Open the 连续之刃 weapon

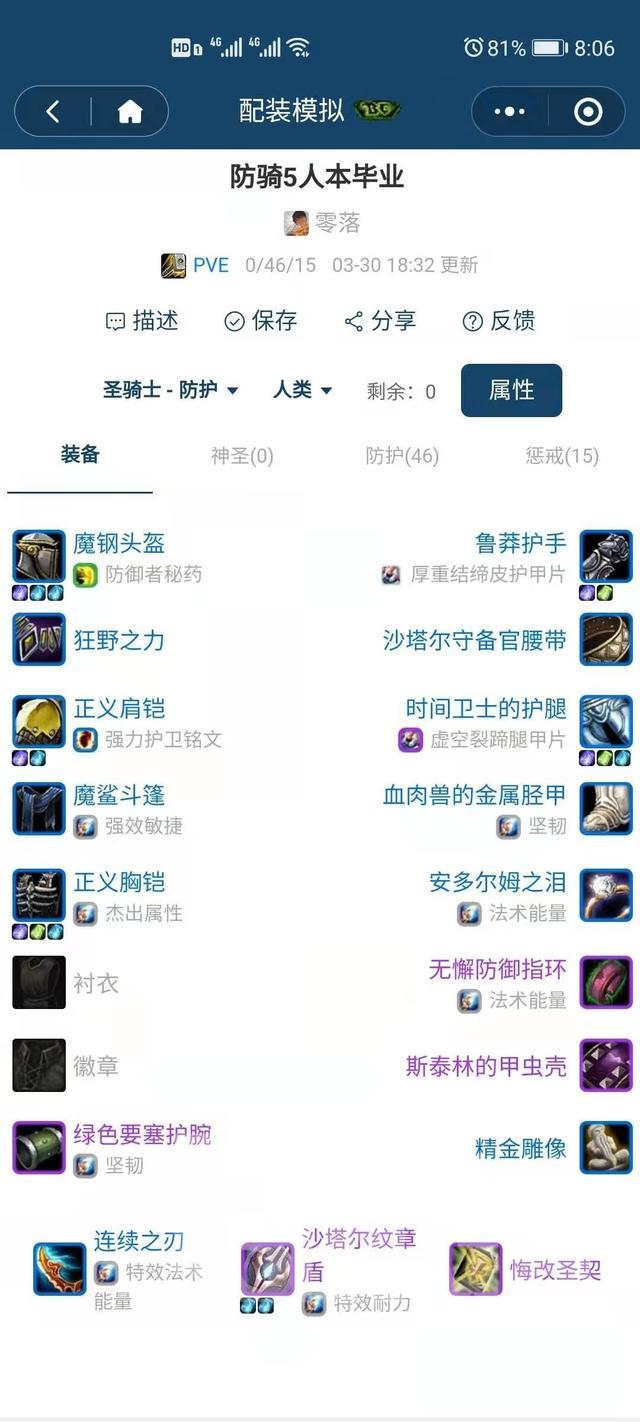pyautogui.click(x=138, y=1242)
